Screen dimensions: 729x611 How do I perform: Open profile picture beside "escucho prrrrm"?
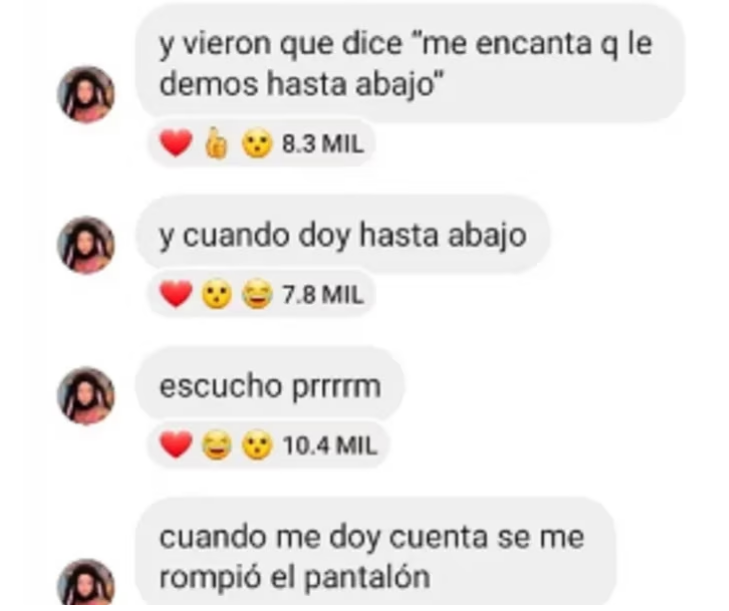click(x=86, y=395)
